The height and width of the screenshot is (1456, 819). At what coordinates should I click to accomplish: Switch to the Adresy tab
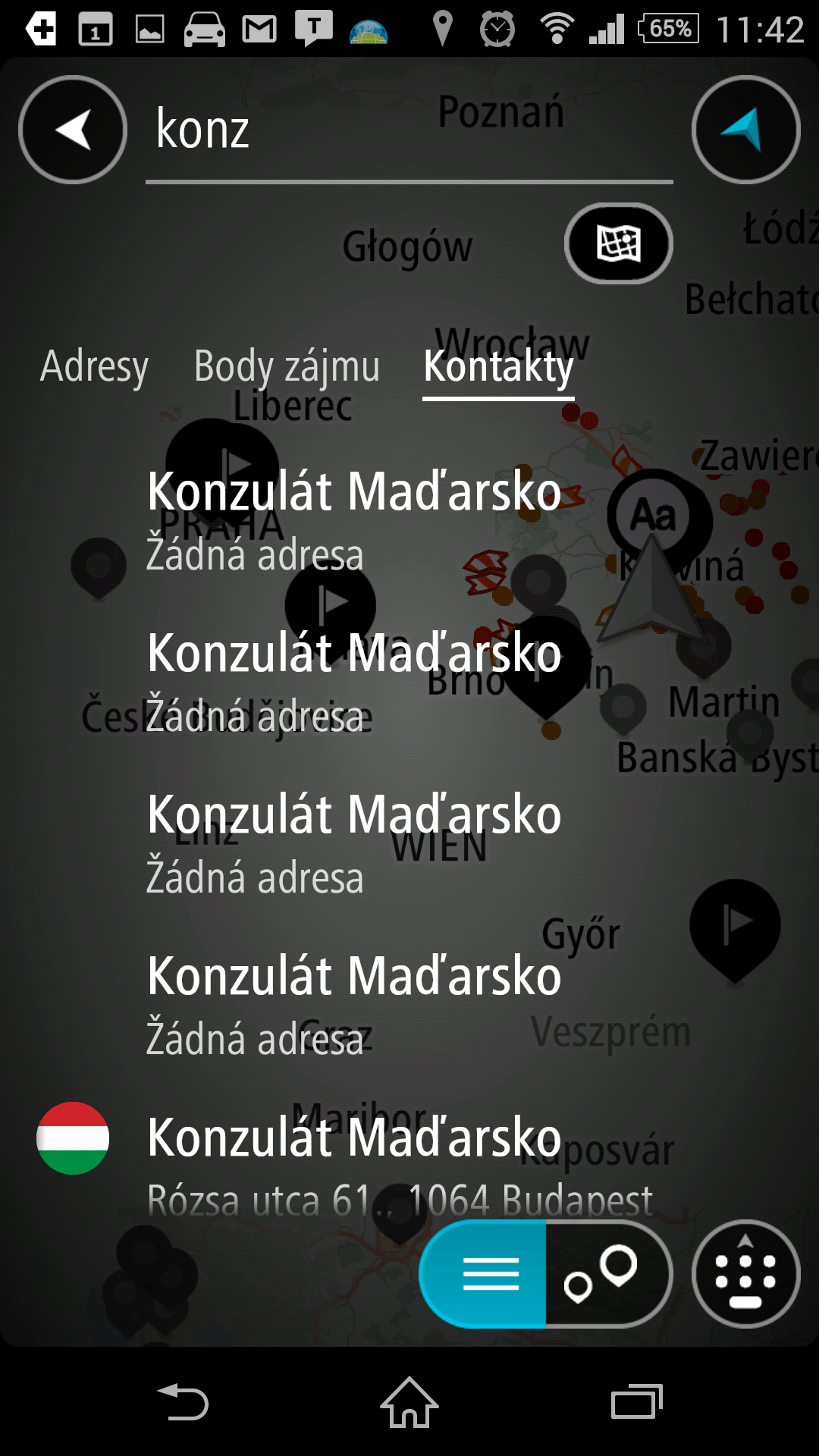point(94,367)
